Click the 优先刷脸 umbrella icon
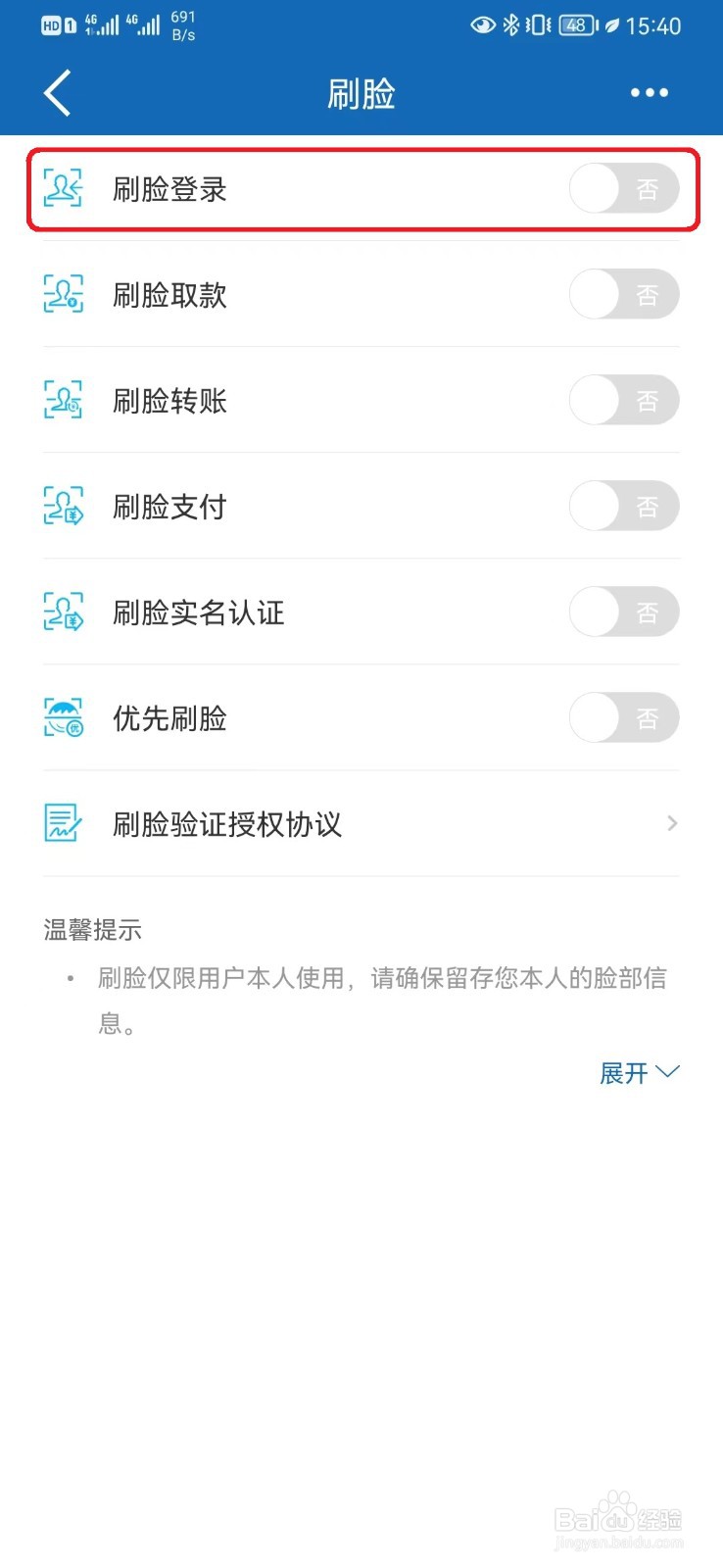Screen dimensions: 723x1568 coord(64,718)
